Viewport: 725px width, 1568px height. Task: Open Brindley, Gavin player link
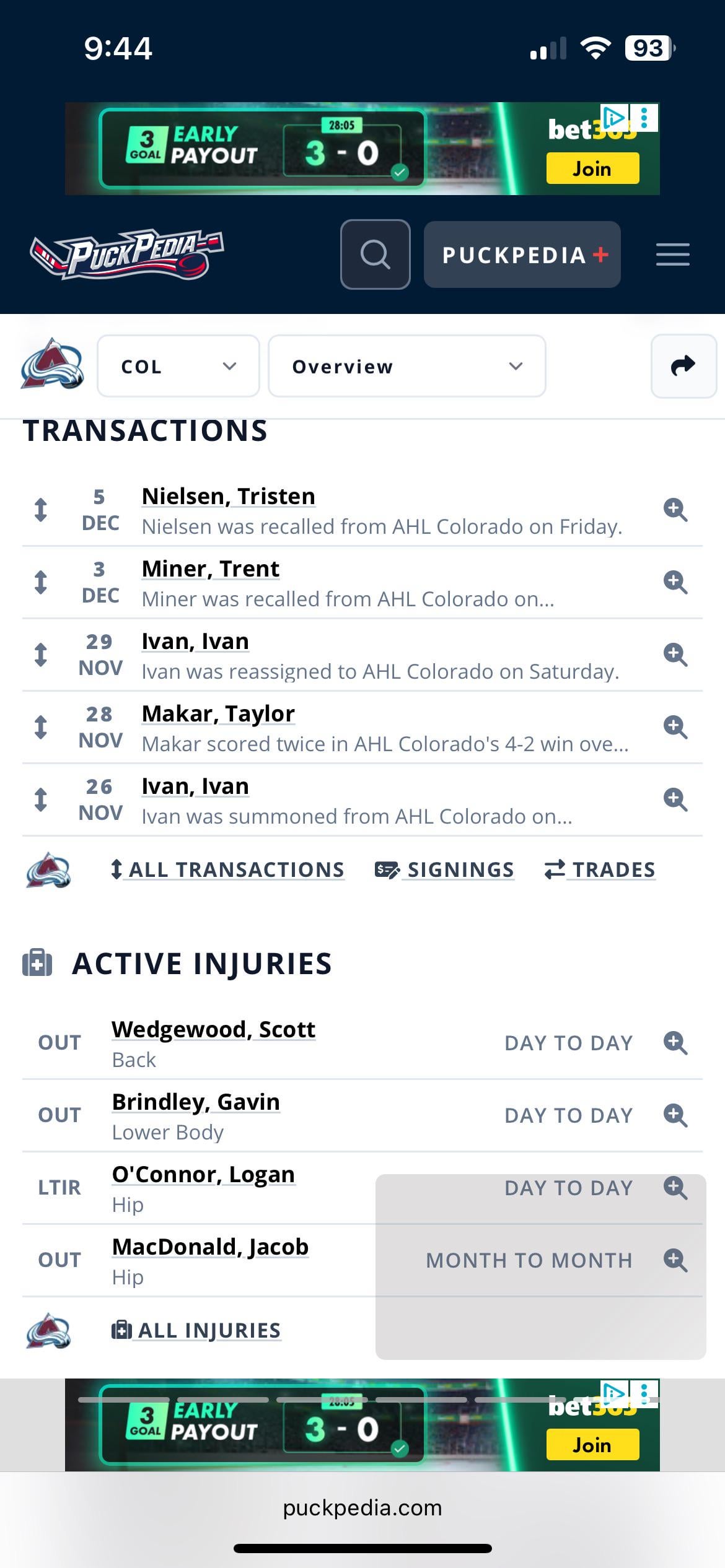pyautogui.click(x=196, y=1102)
